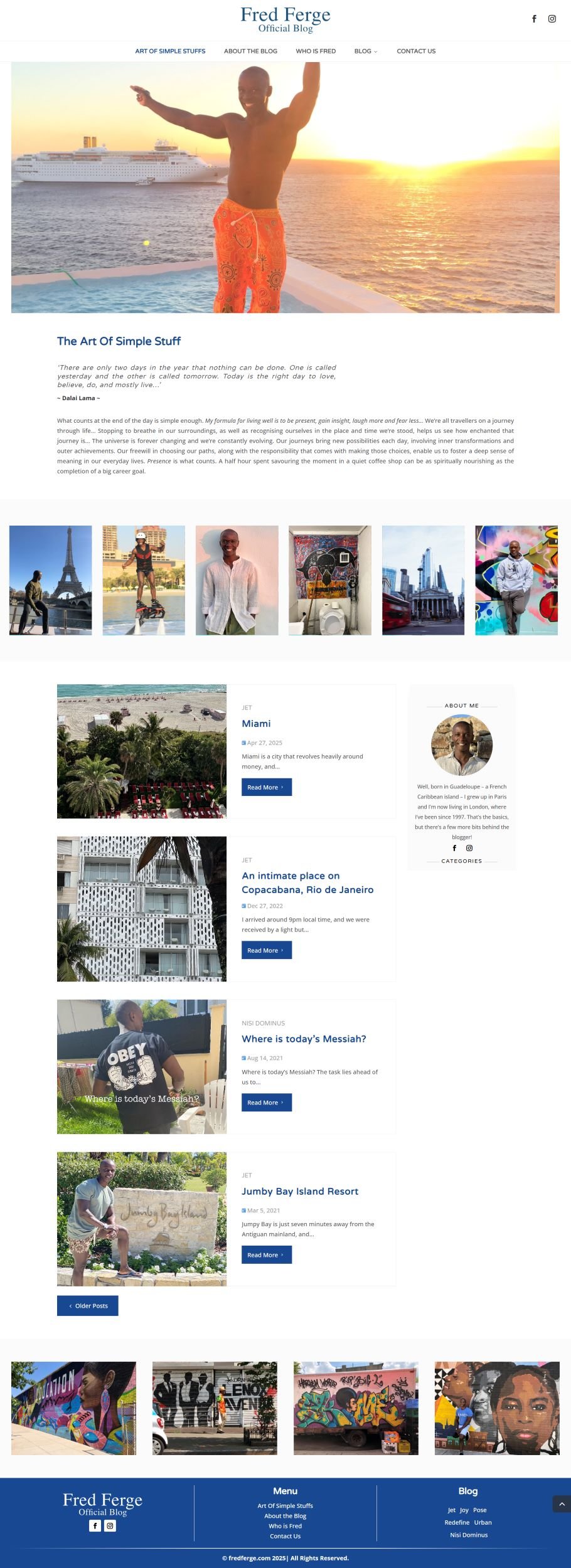571x1568 pixels.
Task: Open the Jumby Bay Island Resort post image
Action: (142, 1218)
